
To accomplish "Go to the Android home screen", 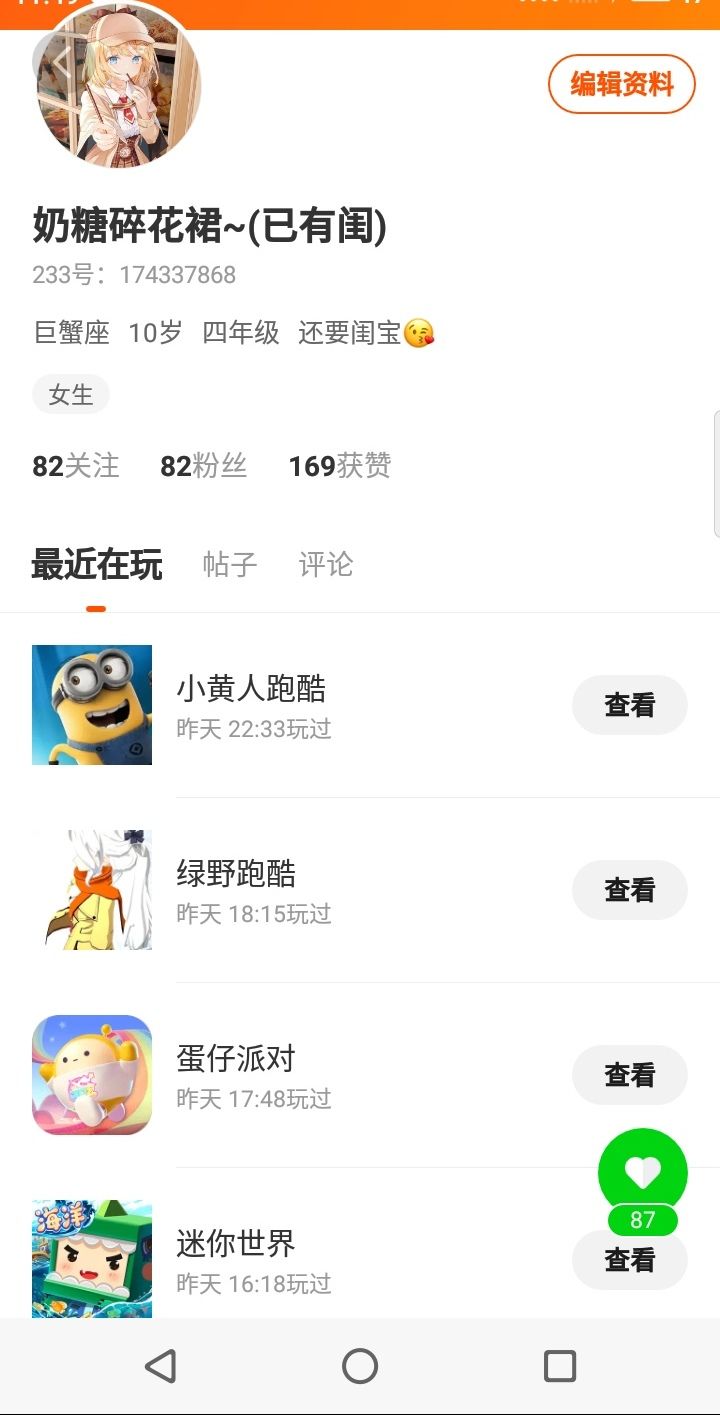I will coord(360,1366).
